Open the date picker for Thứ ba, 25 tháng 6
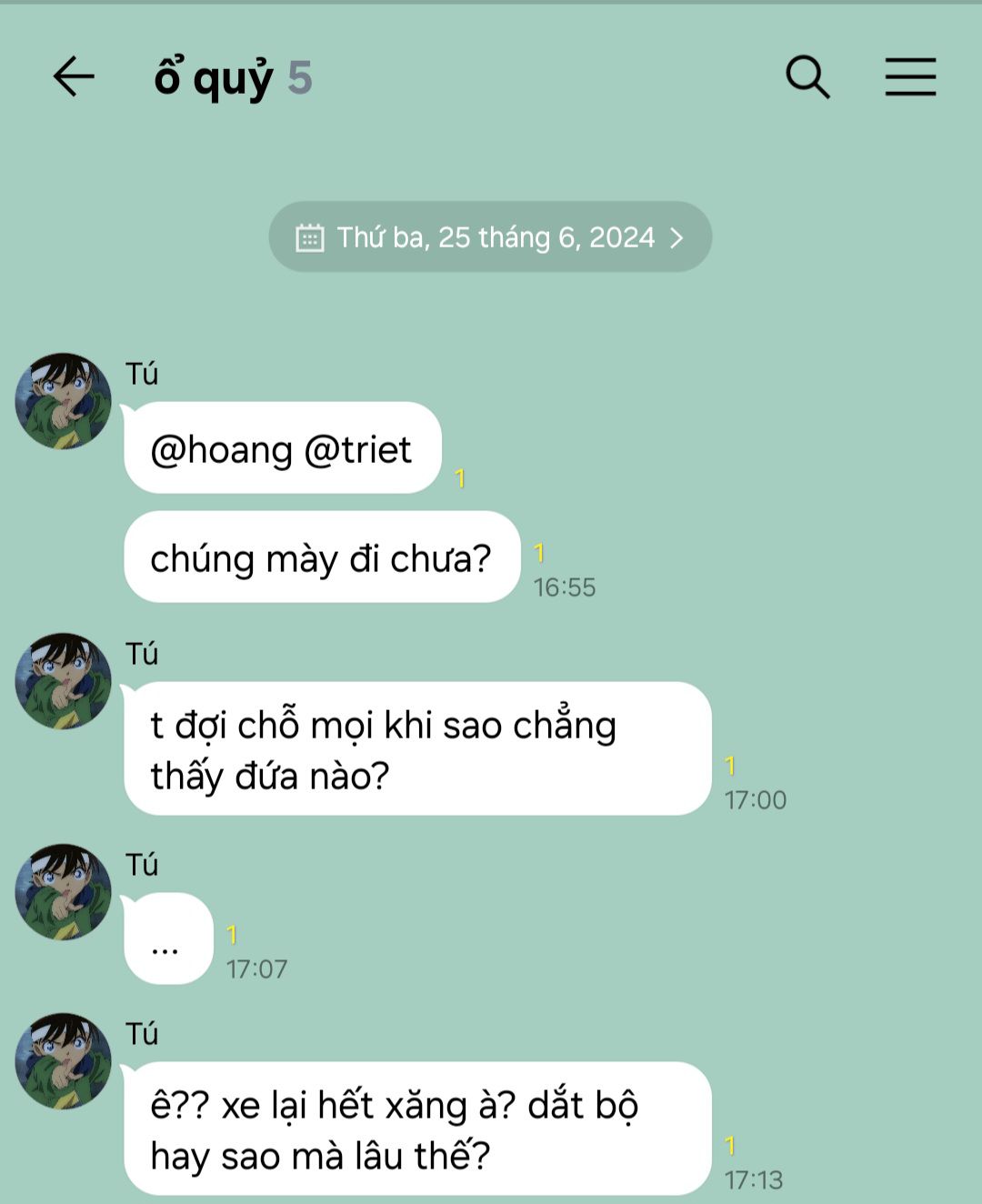 point(490,237)
